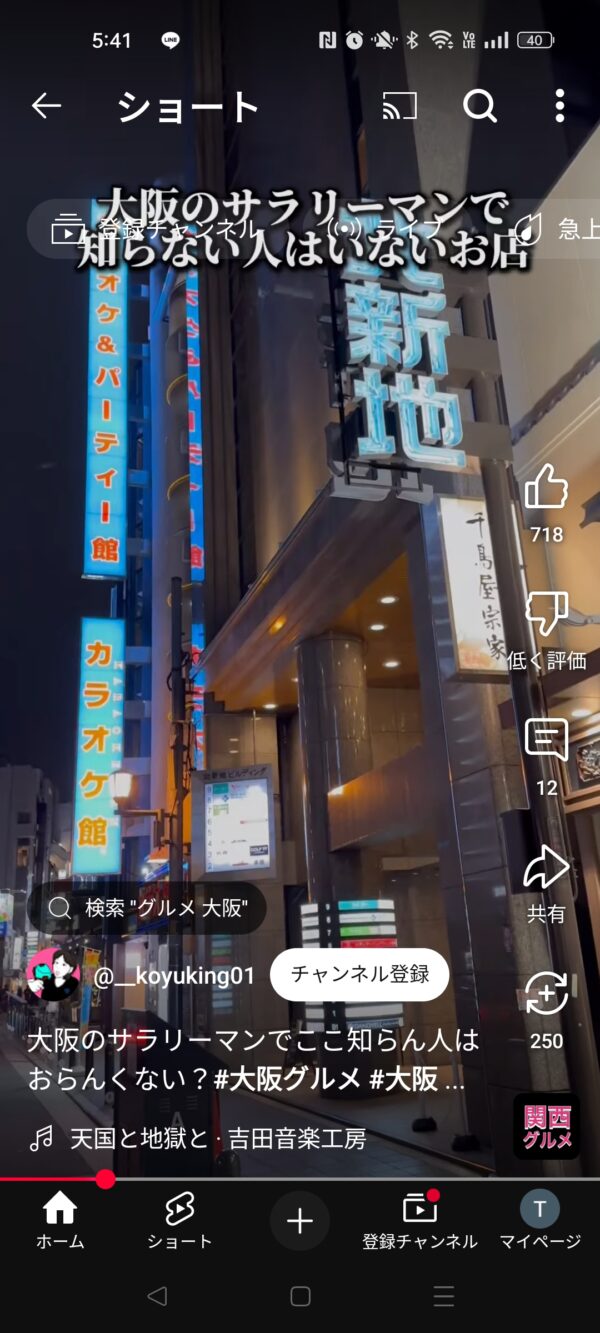
Task: Create new content with plus button
Action: 300,1221
